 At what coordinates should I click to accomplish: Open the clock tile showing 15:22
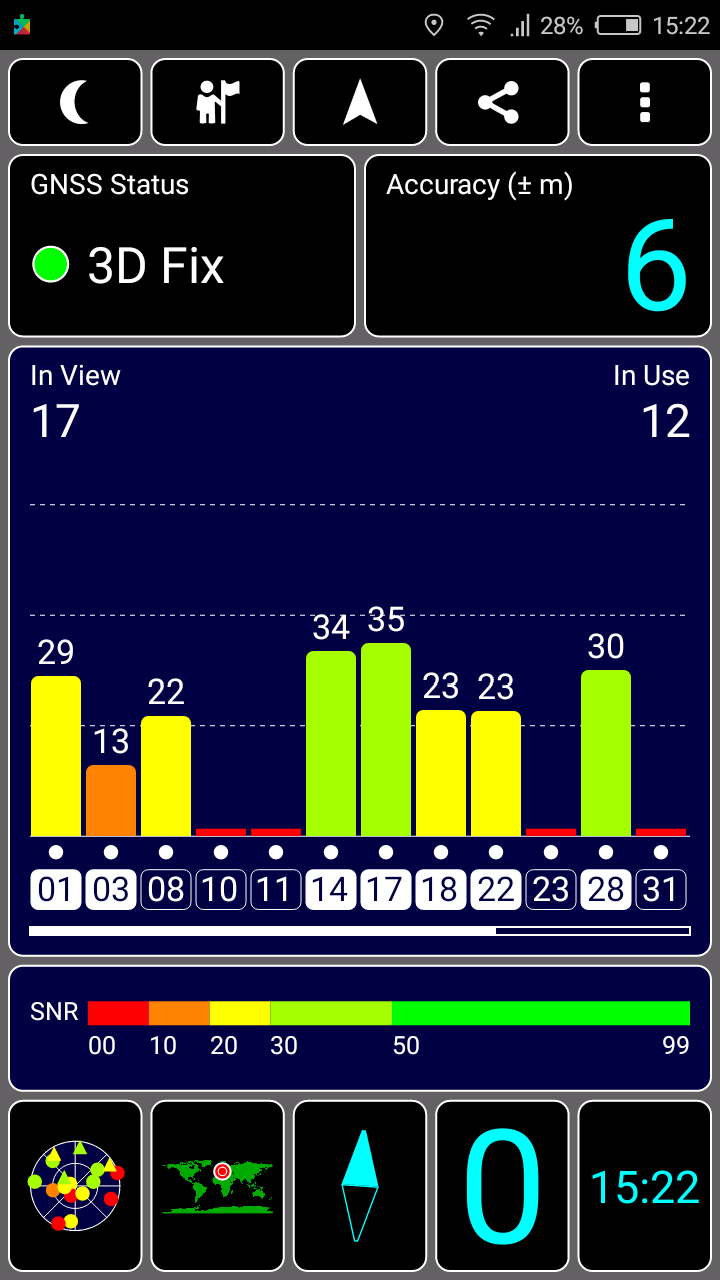pos(645,1186)
